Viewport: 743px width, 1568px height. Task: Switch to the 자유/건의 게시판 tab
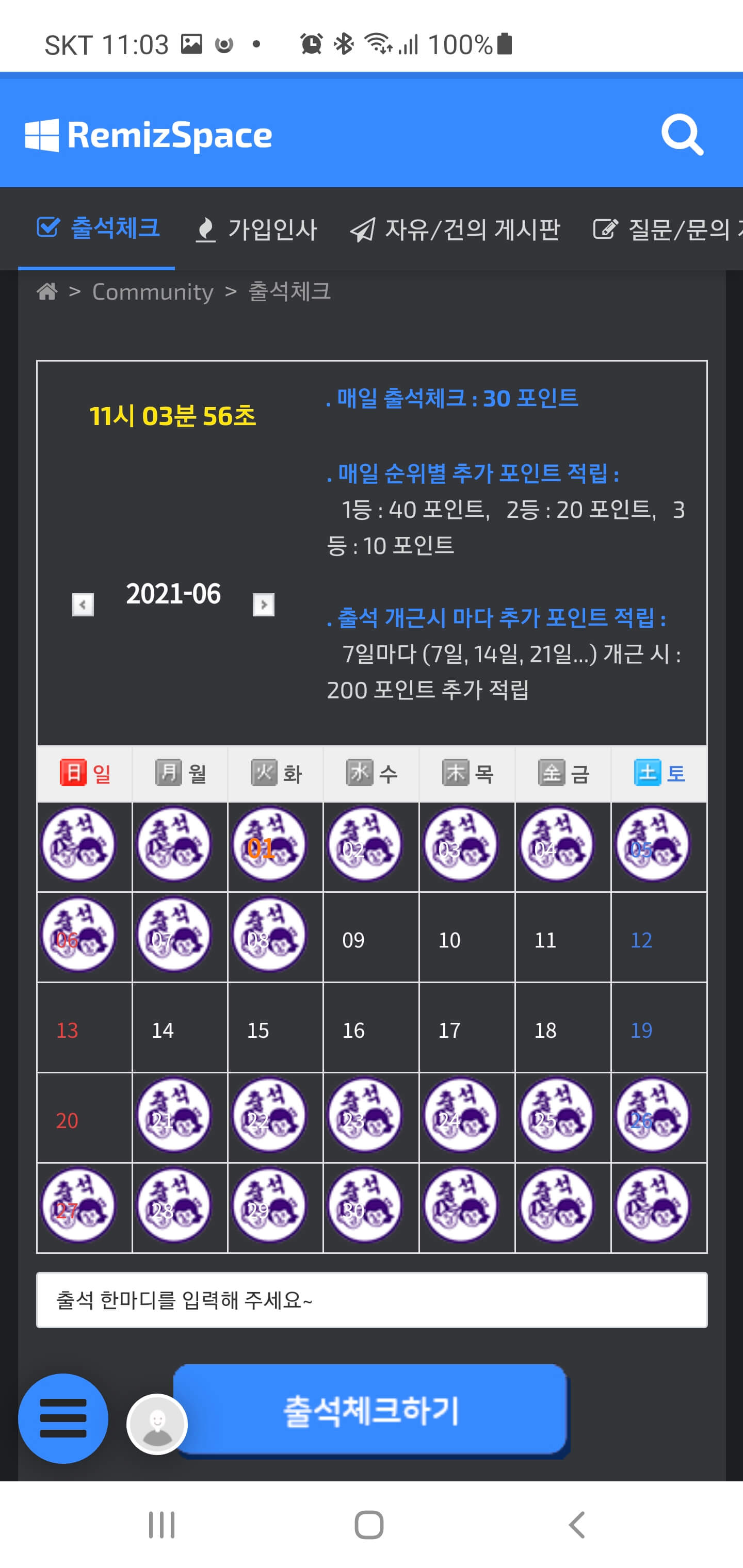pyautogui.click(x=455, y=230)
